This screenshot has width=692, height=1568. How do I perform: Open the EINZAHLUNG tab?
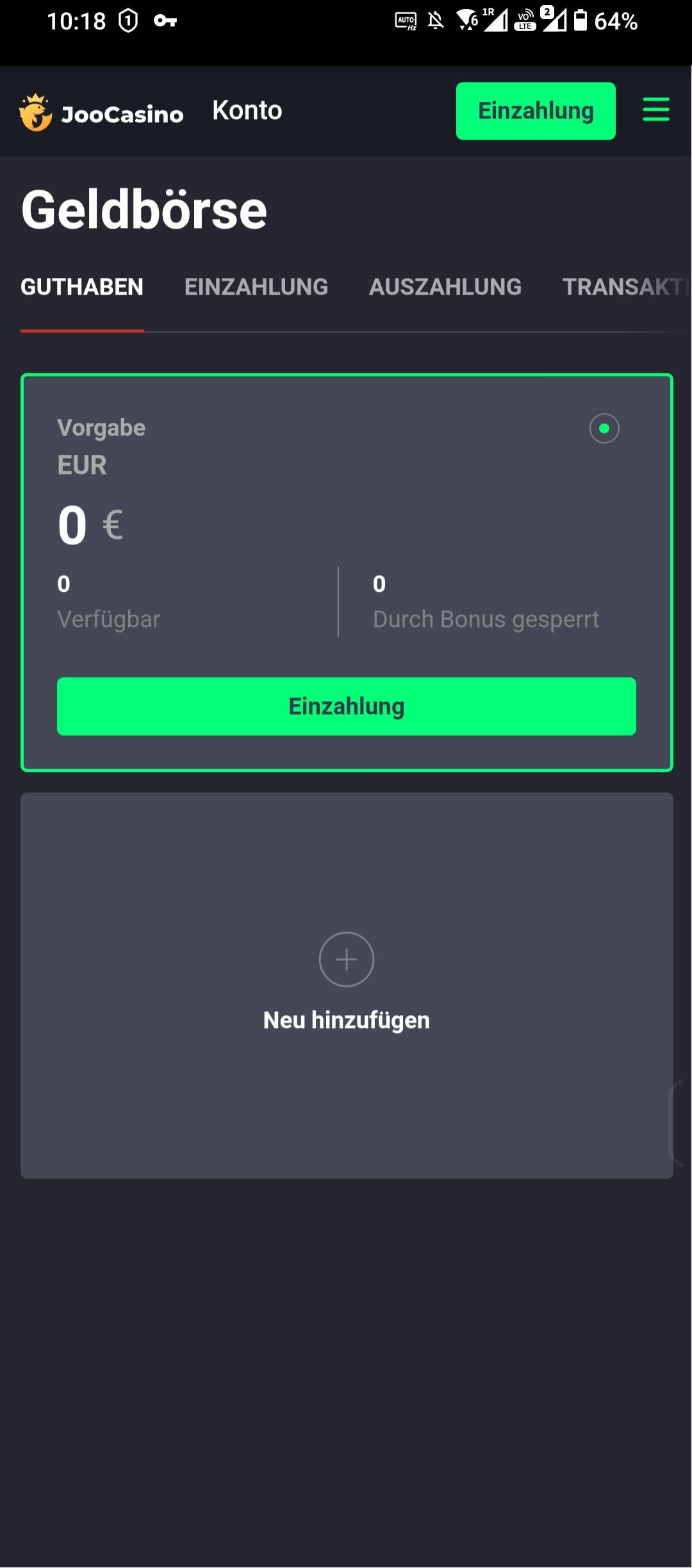pos(256,287)
